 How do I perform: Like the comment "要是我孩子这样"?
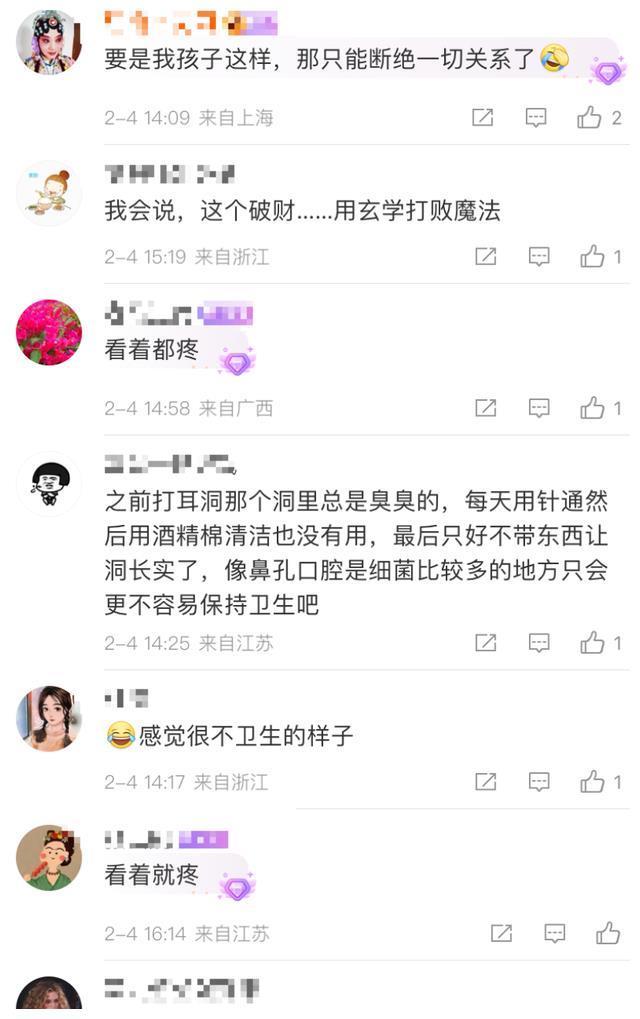[x=589, y=118]
